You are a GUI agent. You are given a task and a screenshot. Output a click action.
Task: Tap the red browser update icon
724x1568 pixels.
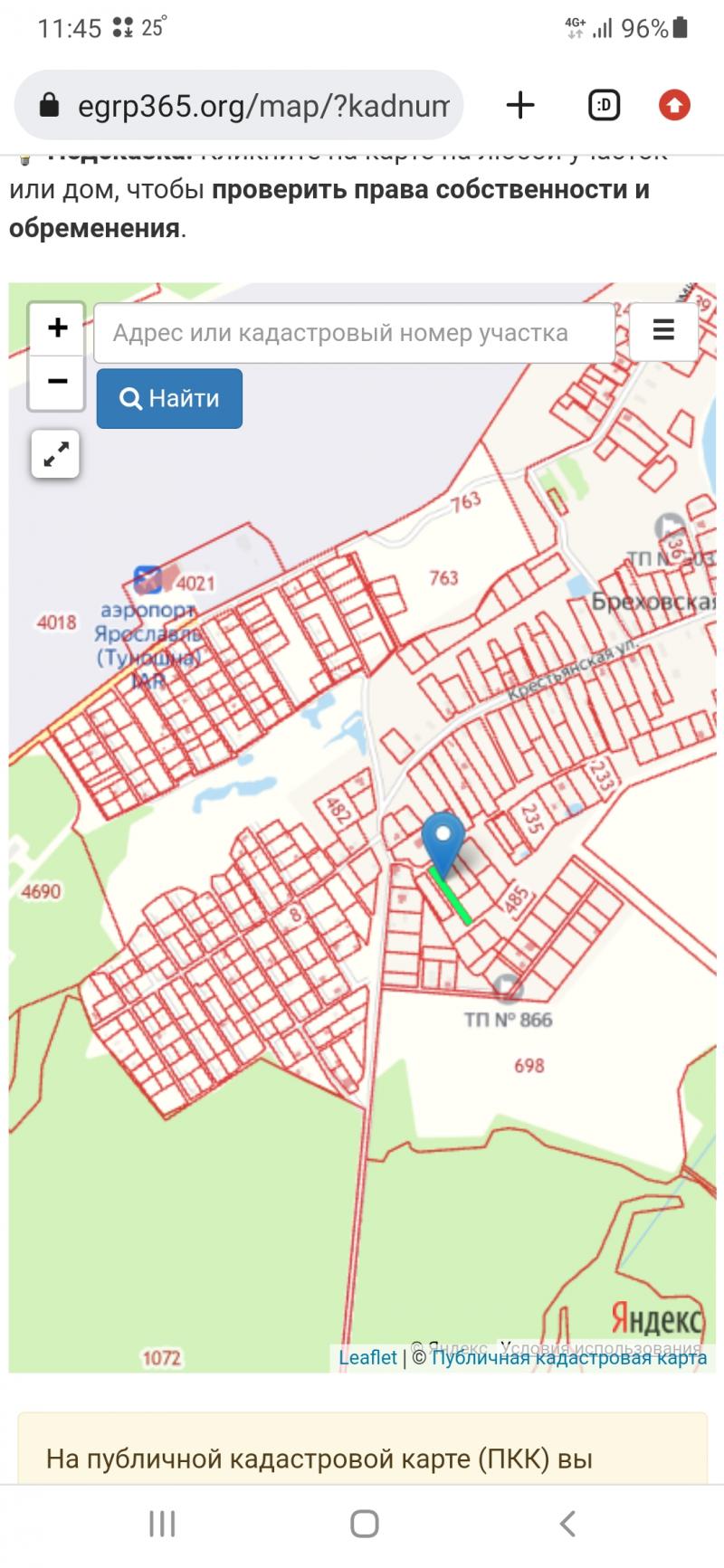[673, 106]
